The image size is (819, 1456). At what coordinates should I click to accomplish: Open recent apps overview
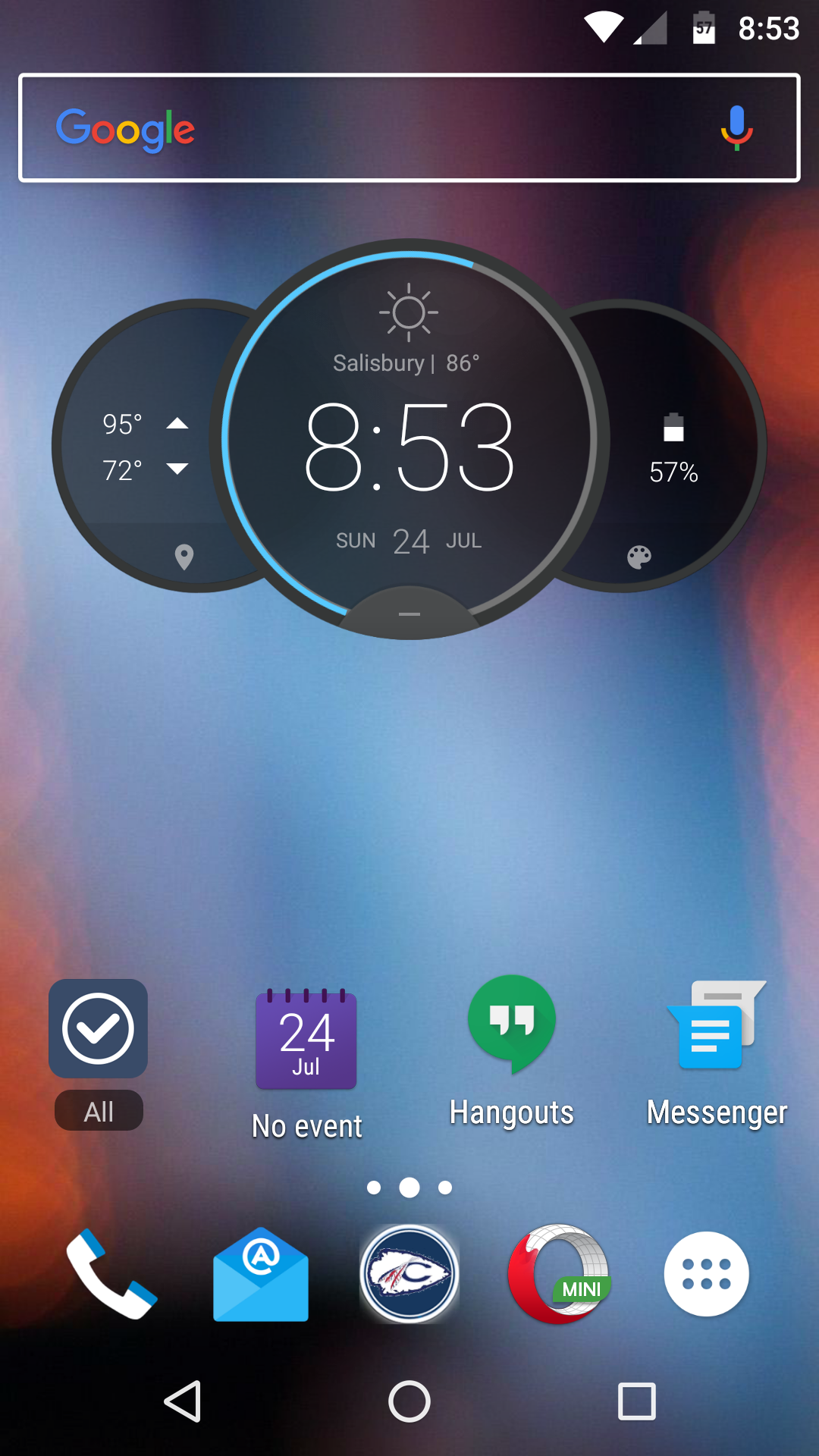(x=637, y=1401)
